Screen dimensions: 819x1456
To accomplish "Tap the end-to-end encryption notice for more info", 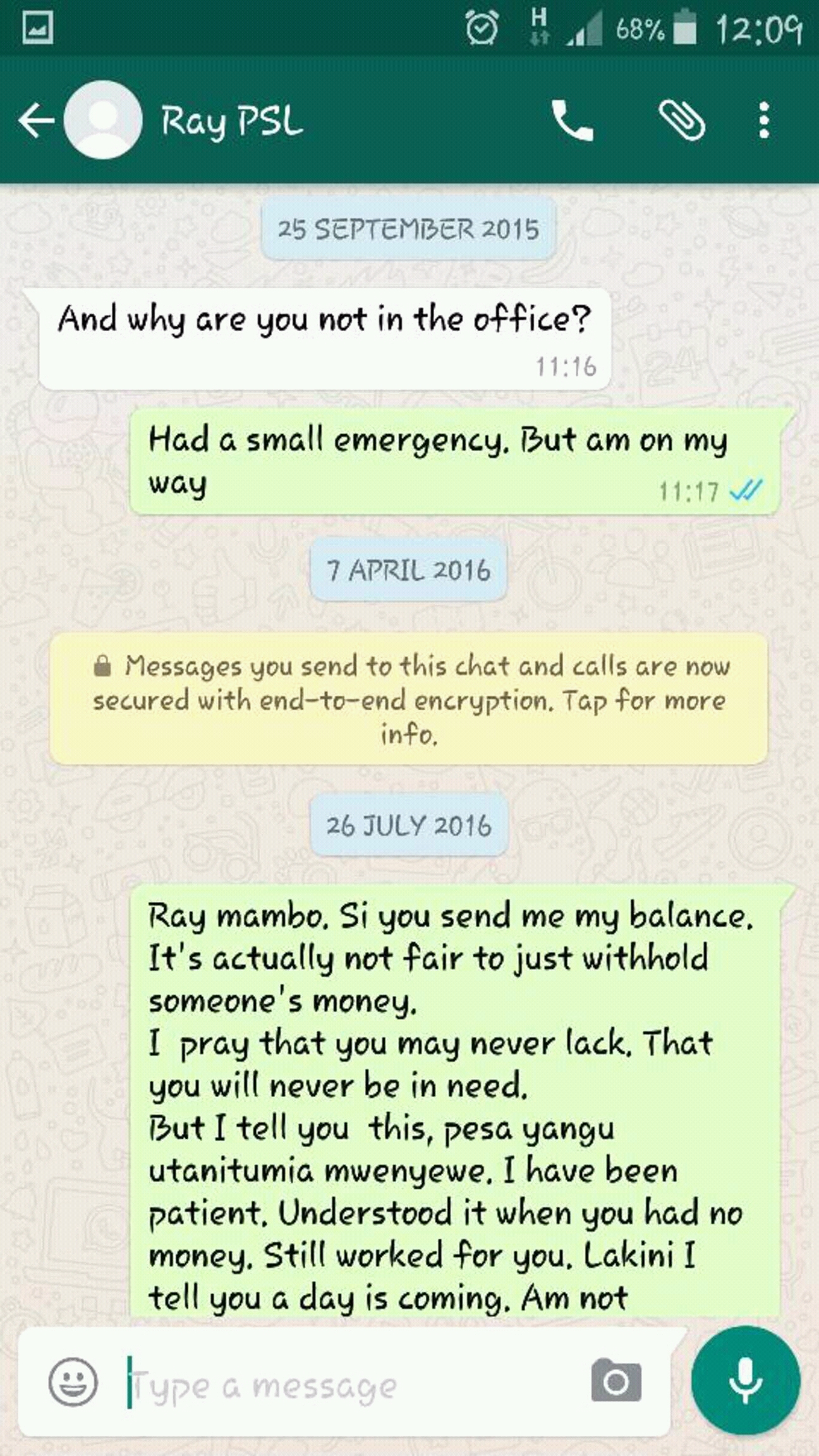I will click(x=409, y=699).
